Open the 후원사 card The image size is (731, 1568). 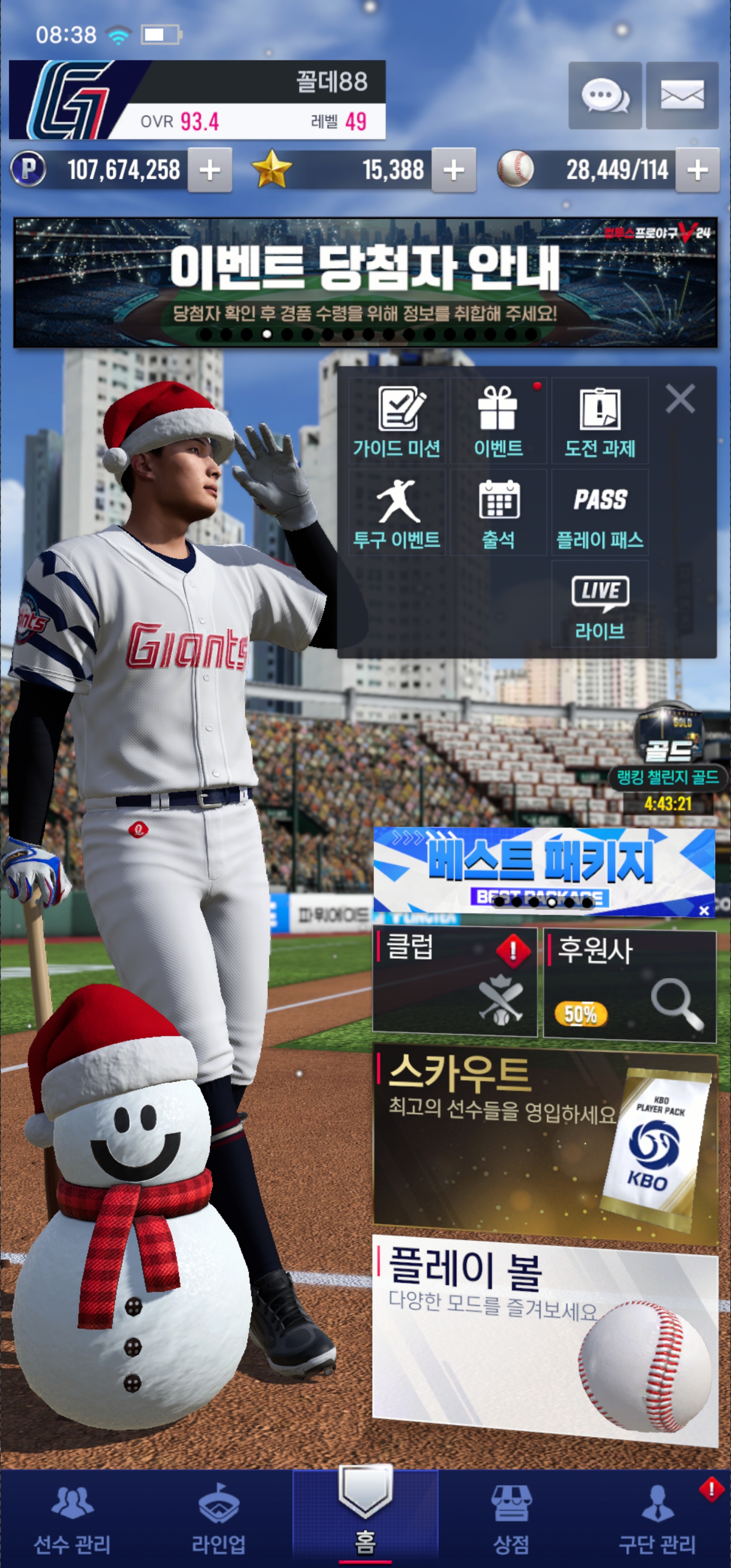pos(629,983)
